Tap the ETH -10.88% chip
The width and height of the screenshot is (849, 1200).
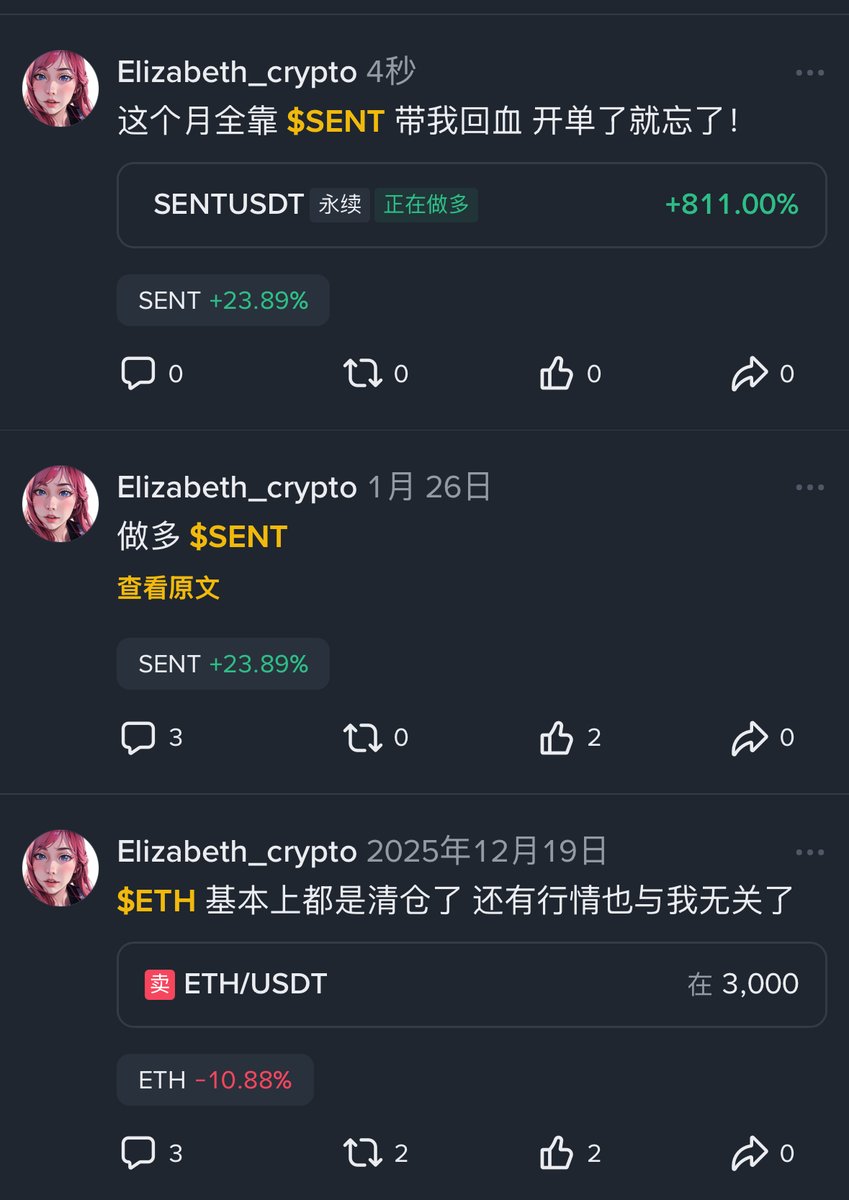(215, 1080)
